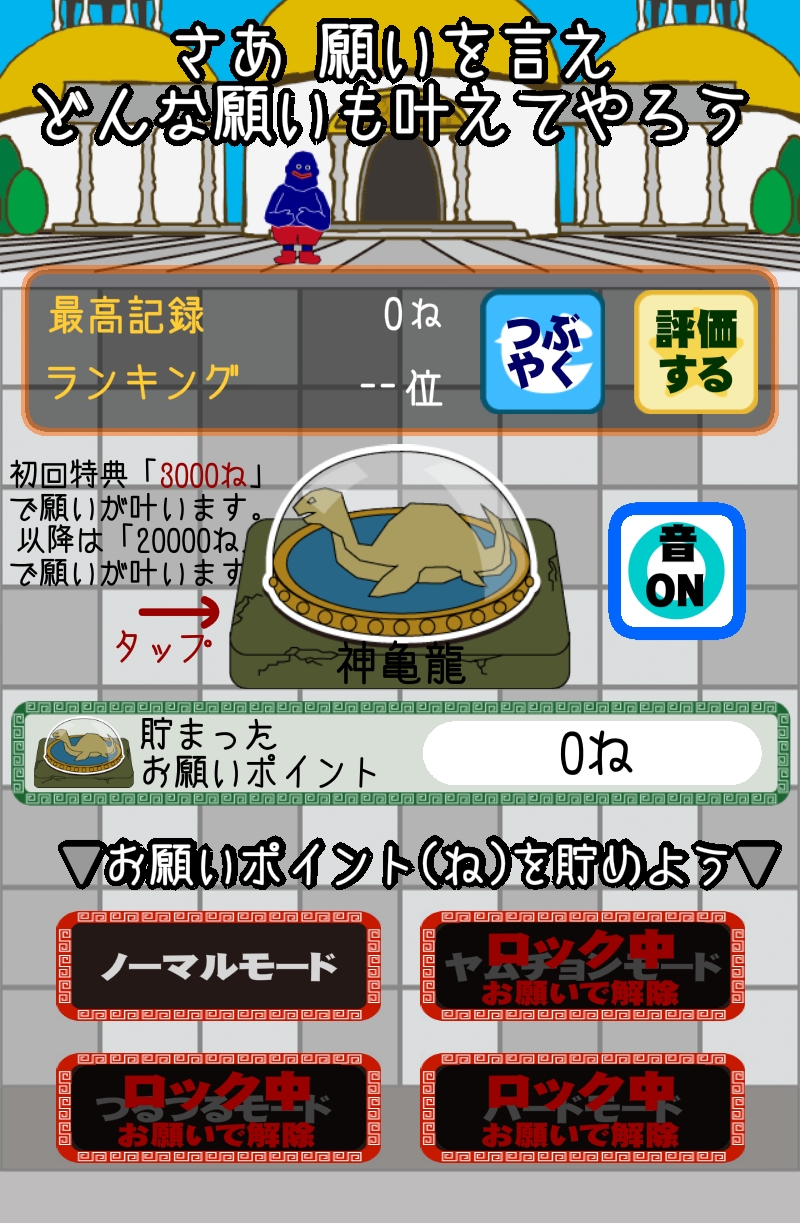Toggle the 音 ON sound button
Screen dimensions: 800x1223
(x=676, y=571)
